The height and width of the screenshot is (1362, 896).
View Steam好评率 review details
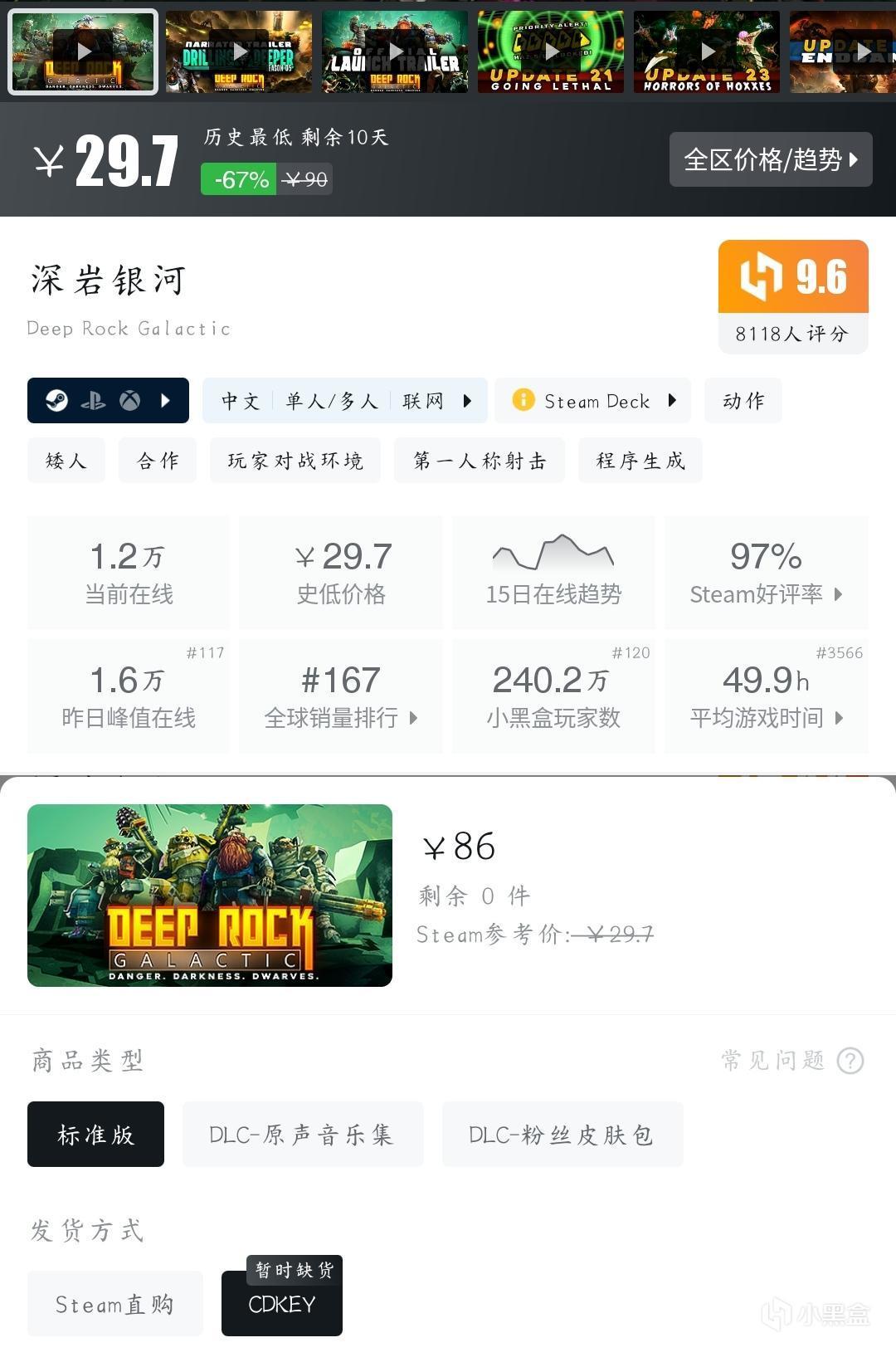pos(766,573)
